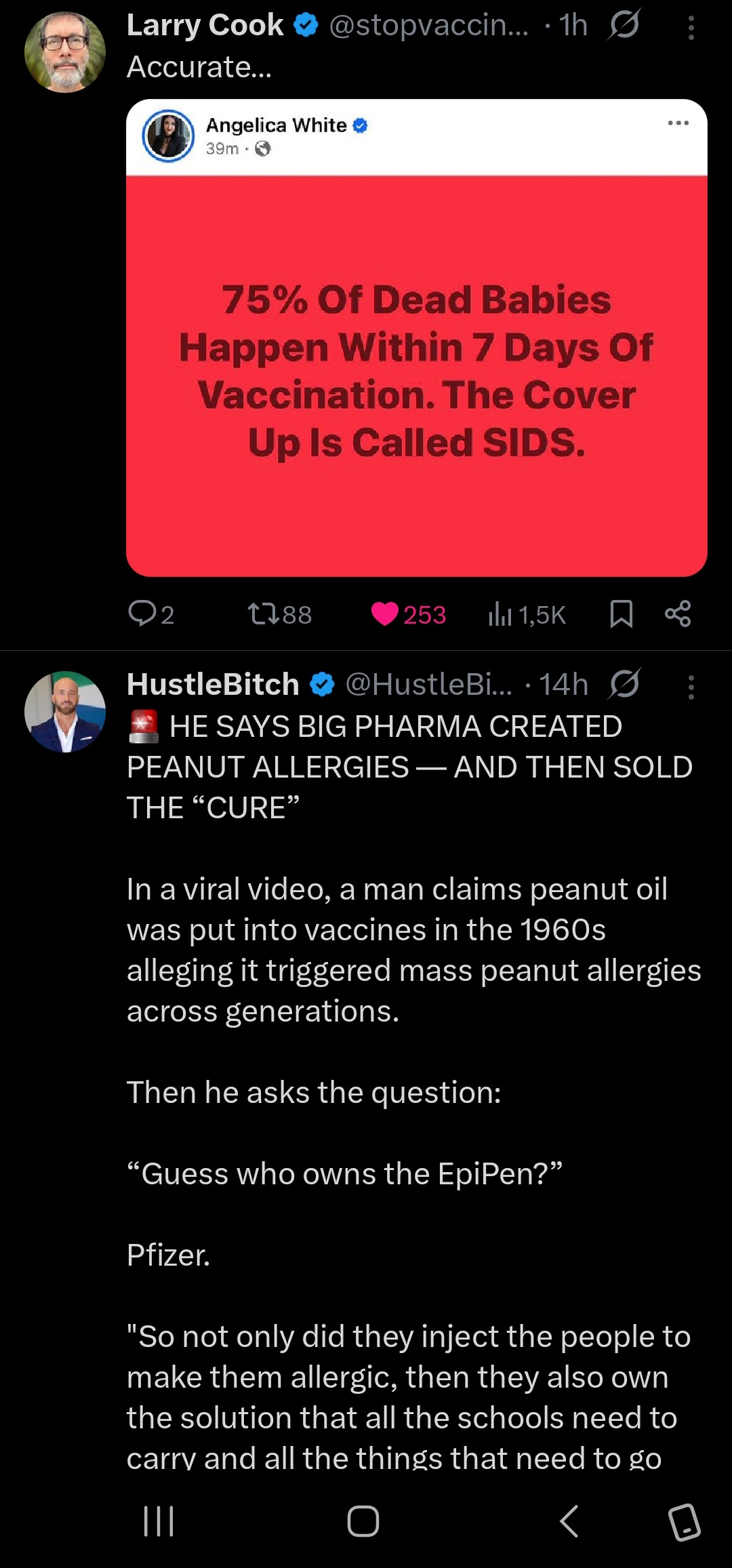
Task: Open Larry Cook's profile picture
Action: [65, 52]
